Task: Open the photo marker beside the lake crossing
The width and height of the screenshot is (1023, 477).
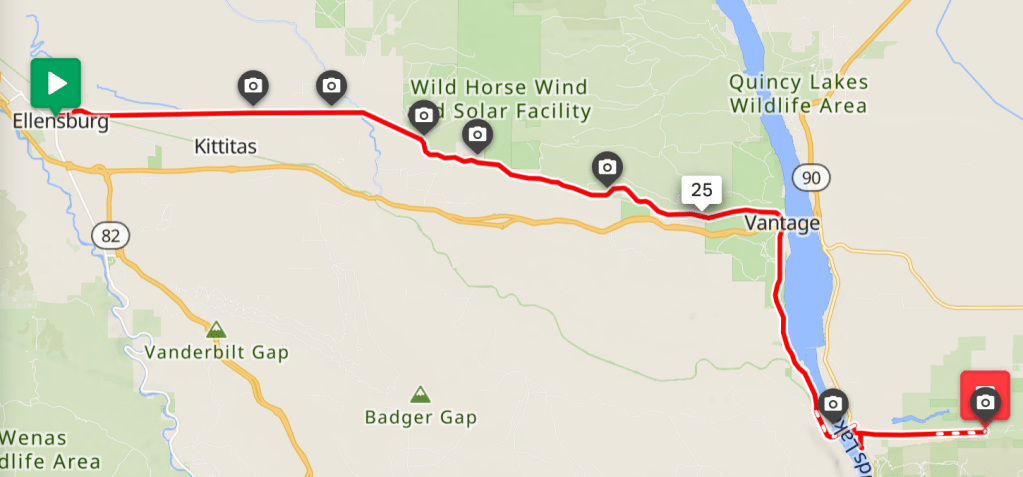Action: click(x=832, y=404)
